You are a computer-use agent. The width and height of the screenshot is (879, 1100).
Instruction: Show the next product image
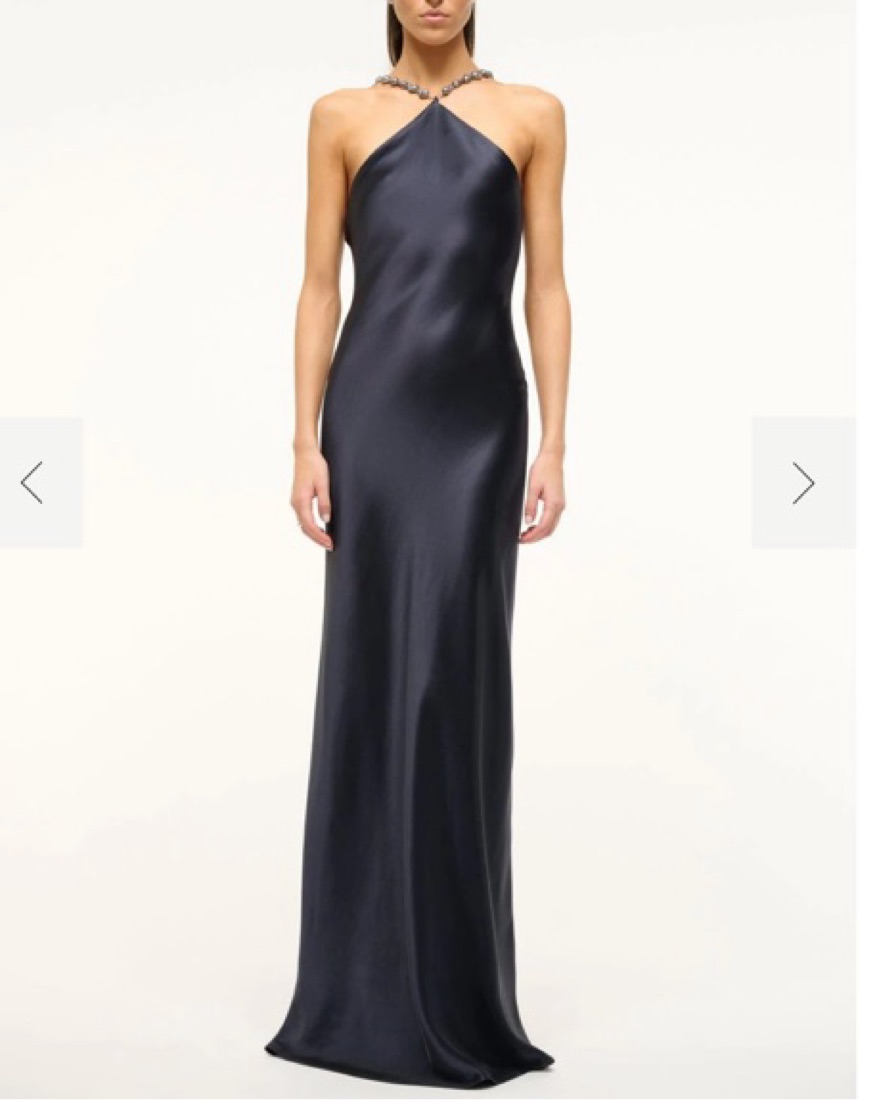tap(803, 483)
